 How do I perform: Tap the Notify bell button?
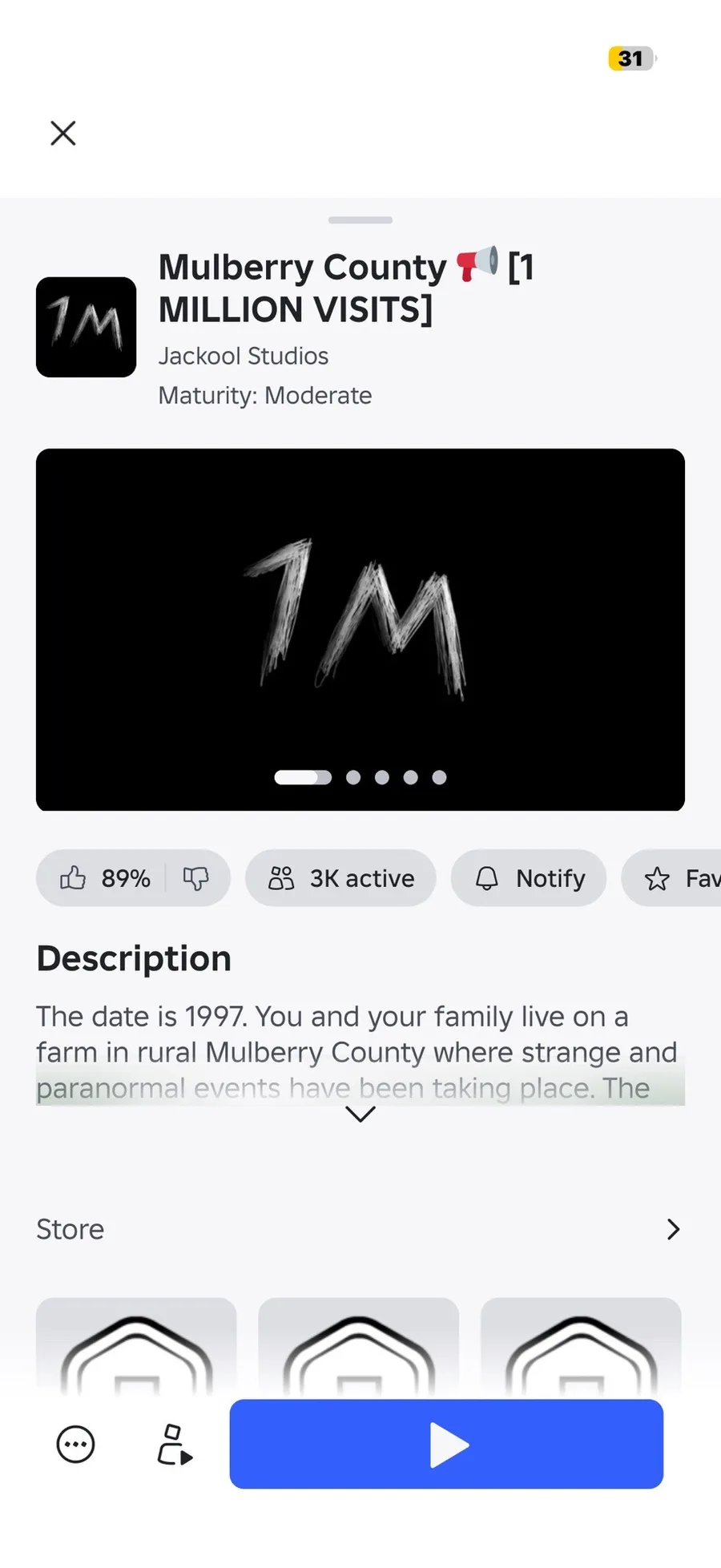(x=529, y=878)
